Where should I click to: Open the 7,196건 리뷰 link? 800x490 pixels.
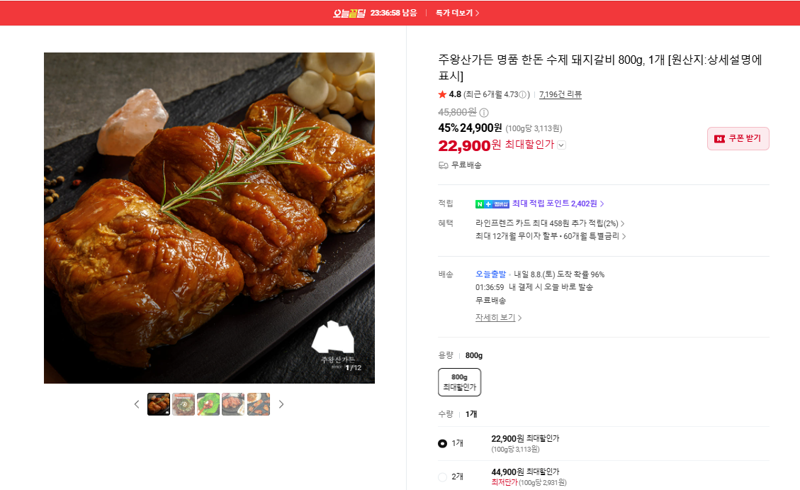[560, 94]
